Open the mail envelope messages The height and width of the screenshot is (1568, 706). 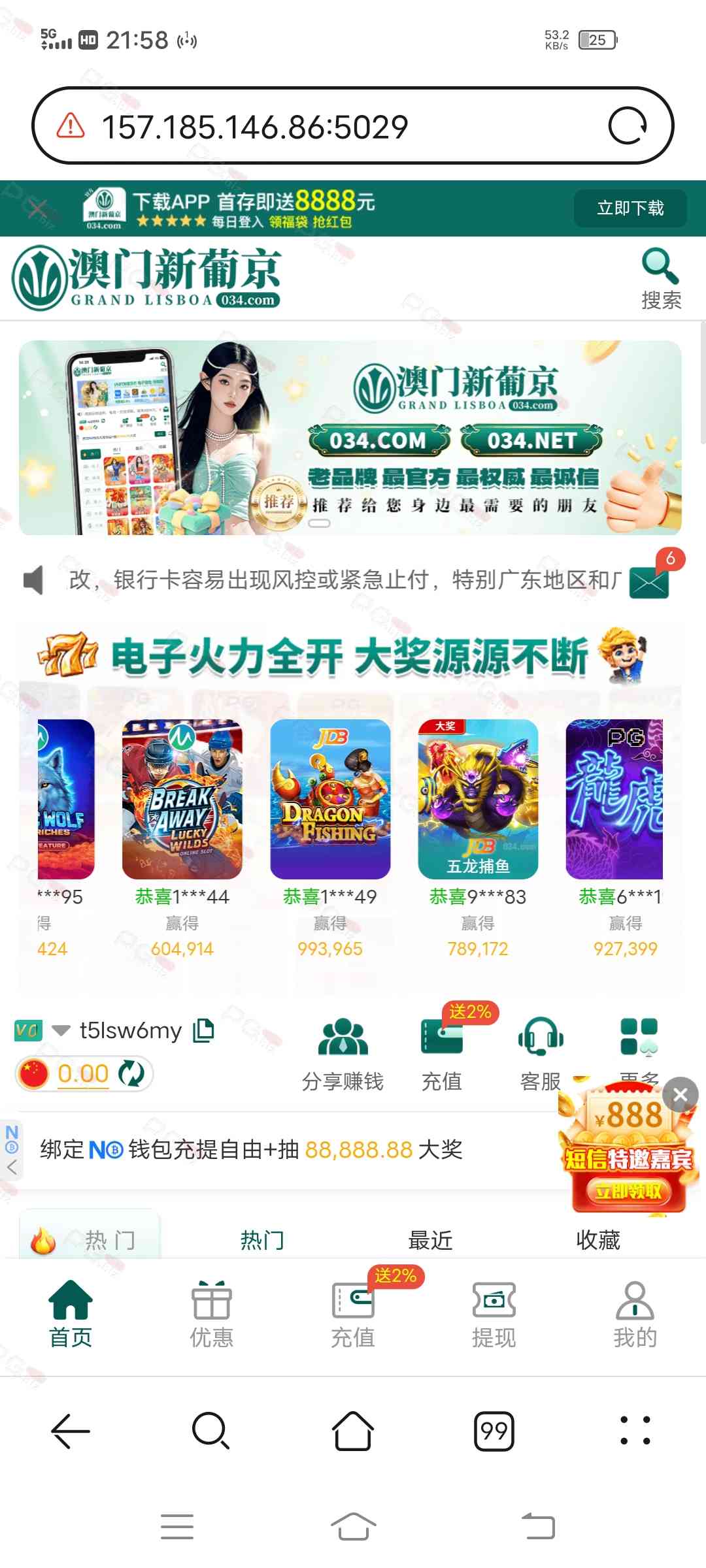[649, 581]
